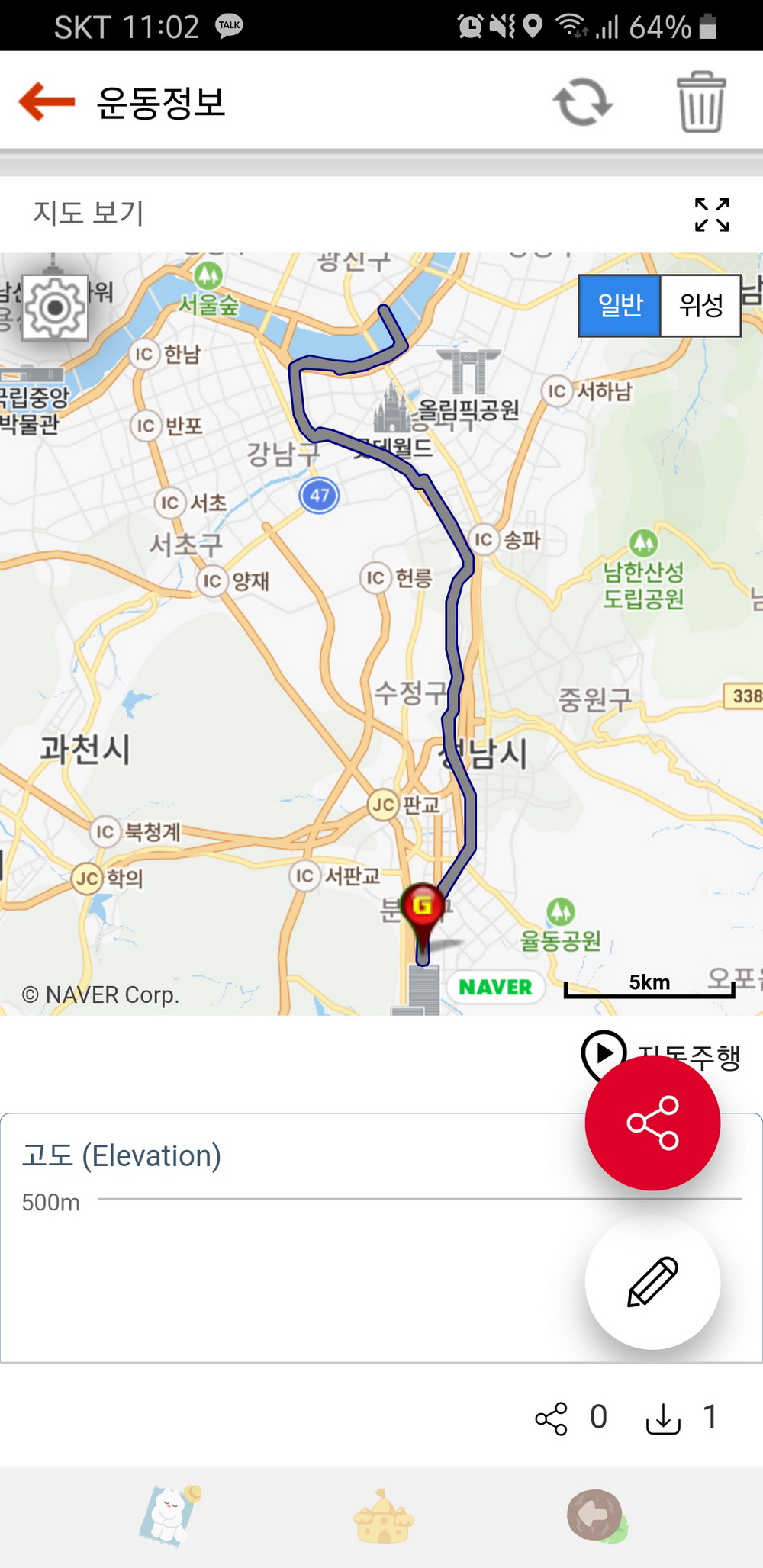Edit workout with the pencil button
The image size is (763, 1568).
(x=652, y=1282)
